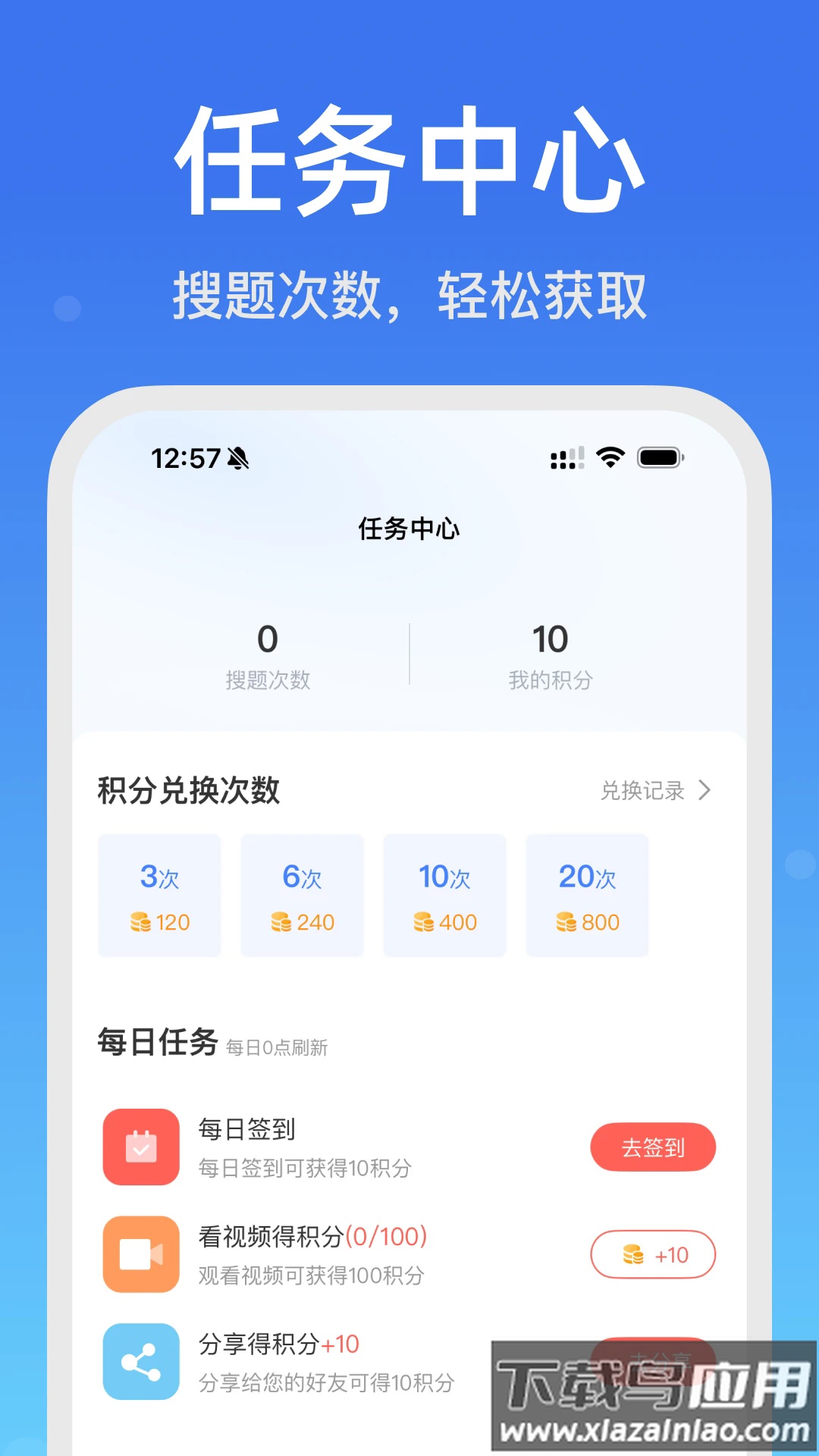This screenshot has width=819, height=1456.
Task: Click the blue share task icon
Action: click(x=140, y=1361)
